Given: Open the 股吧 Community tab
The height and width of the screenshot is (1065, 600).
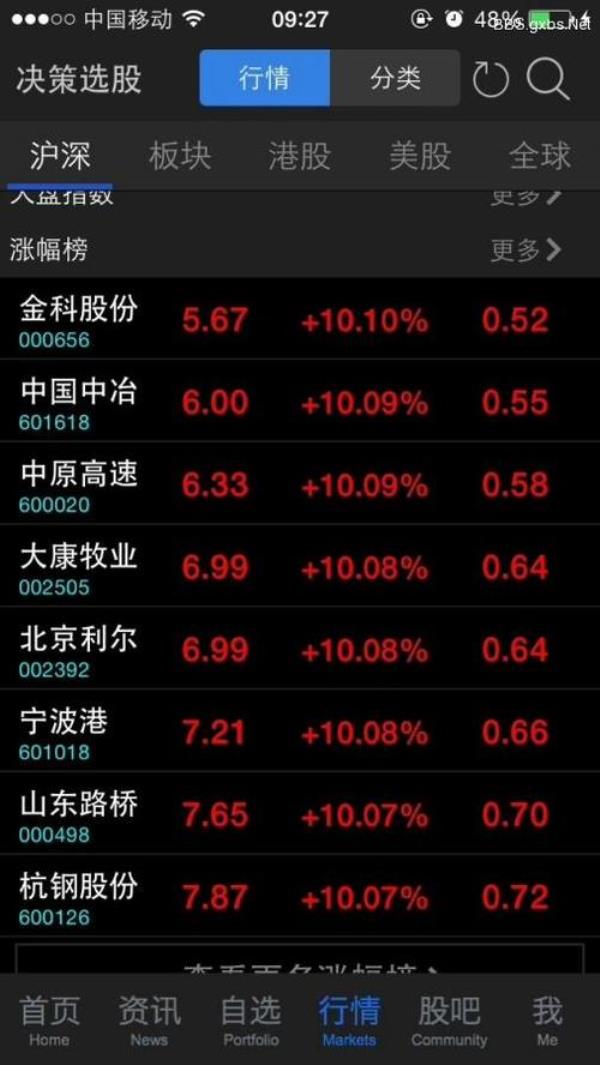Looking at the screenshot, I should [x=449, y=1020].
